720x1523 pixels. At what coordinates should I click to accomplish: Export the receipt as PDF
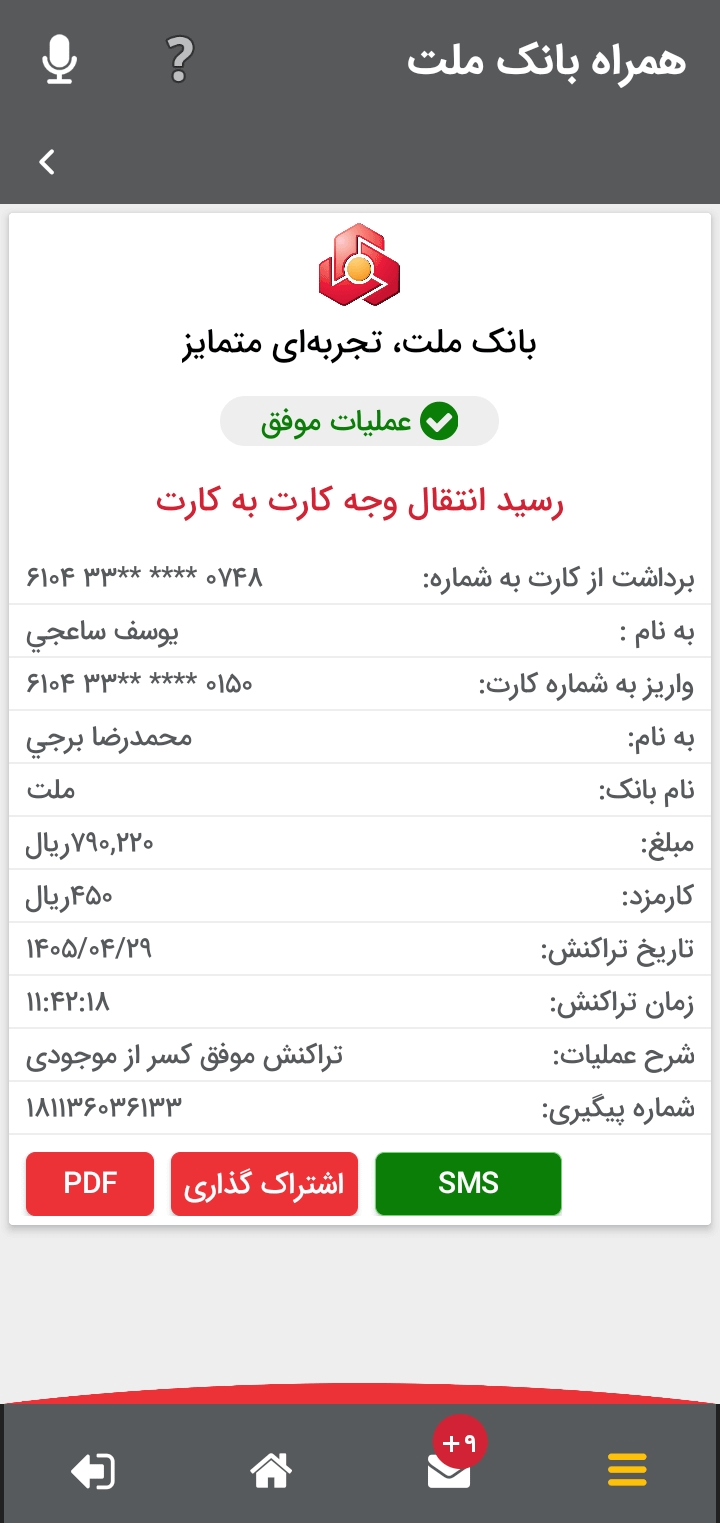point(90,1184)
